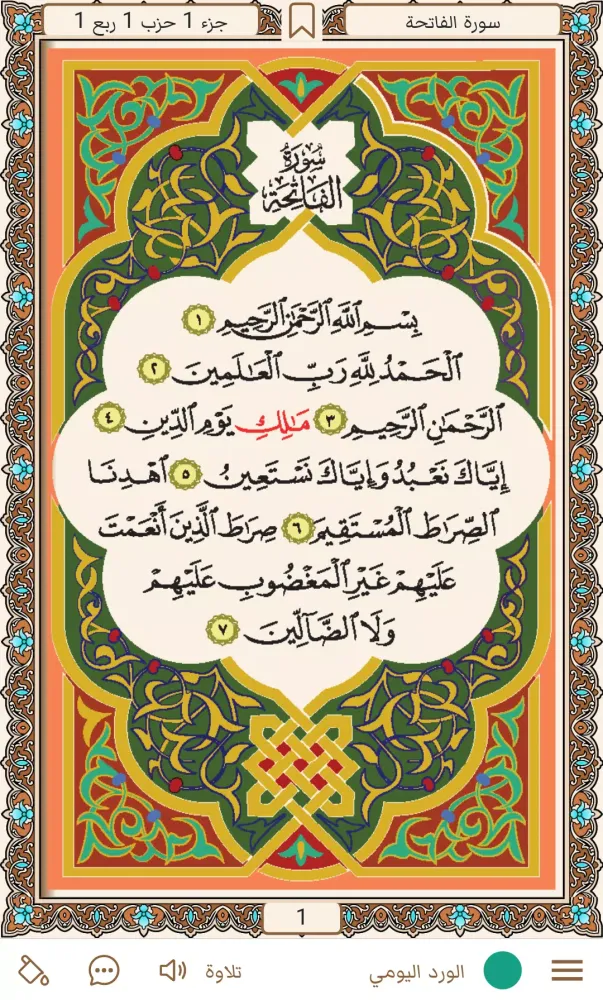The height and width of the screenshot is (1000, 603).
Task: Open the comment bubble icon
Action: [104, 970]
